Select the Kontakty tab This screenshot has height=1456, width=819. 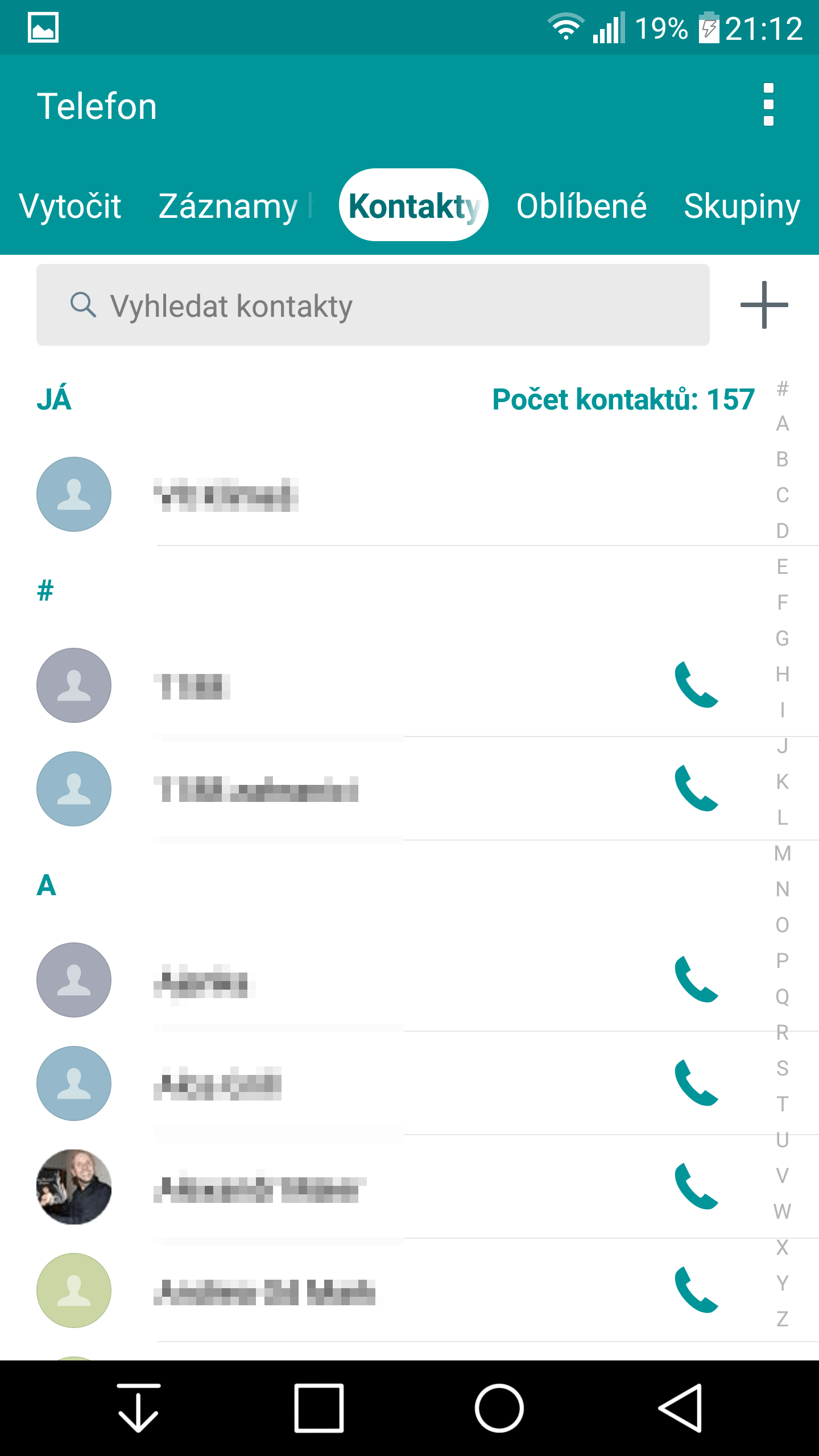[413, 205]
